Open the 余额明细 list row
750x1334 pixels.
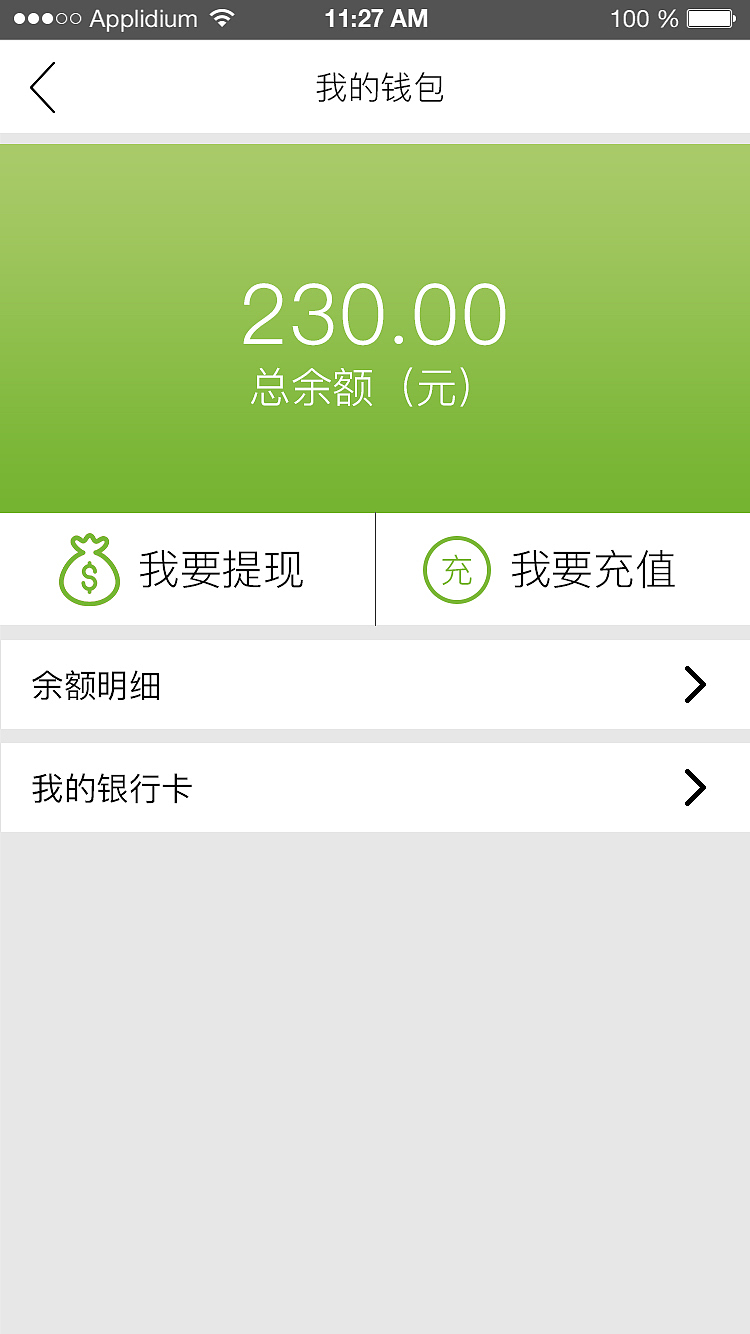pyautogui.click(x=375, y=684)
